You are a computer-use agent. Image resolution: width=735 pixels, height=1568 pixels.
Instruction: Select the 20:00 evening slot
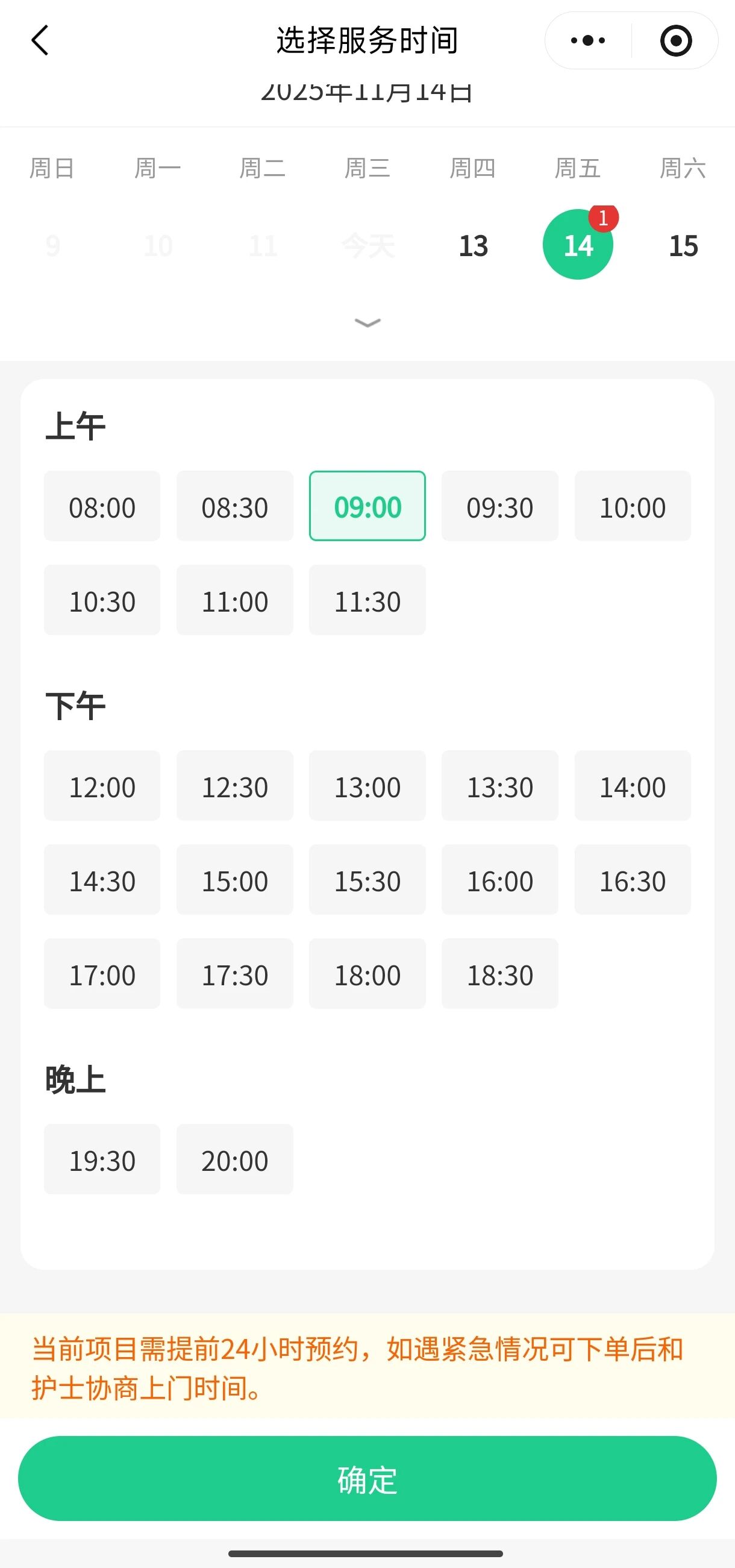tap(234, 1159)
